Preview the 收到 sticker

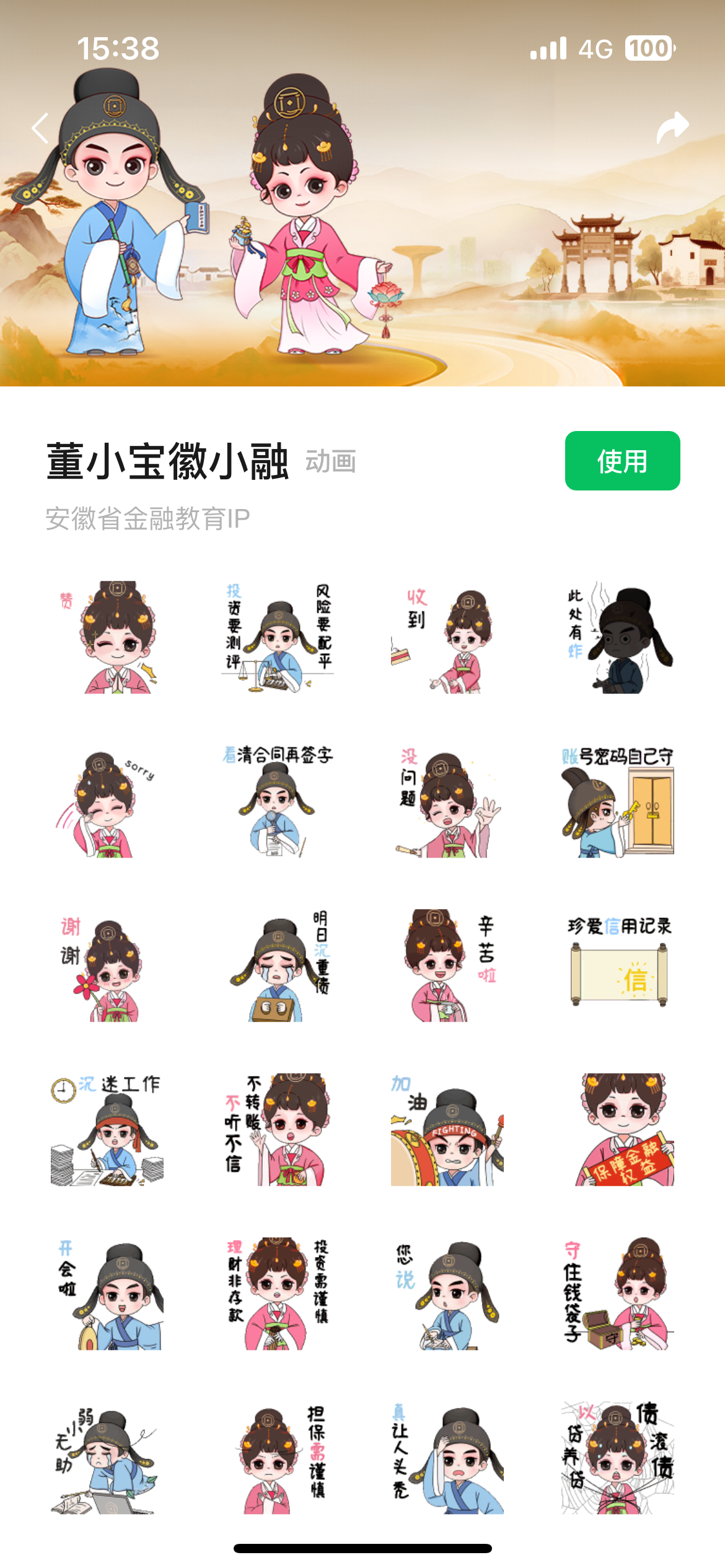click(x=447, y=637)
